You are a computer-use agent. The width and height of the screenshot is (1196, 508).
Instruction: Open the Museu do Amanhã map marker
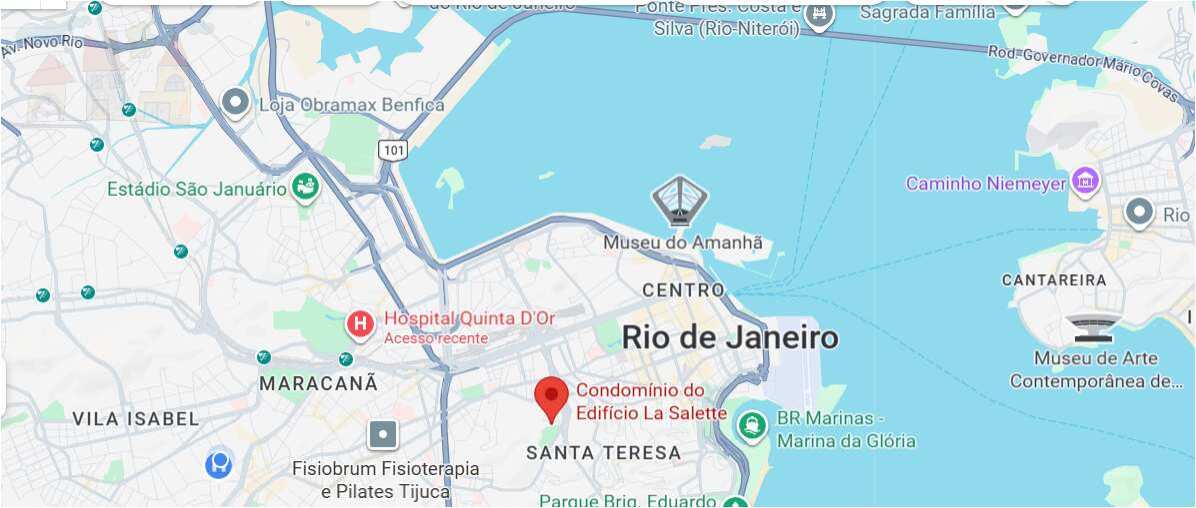click(680, 201)
